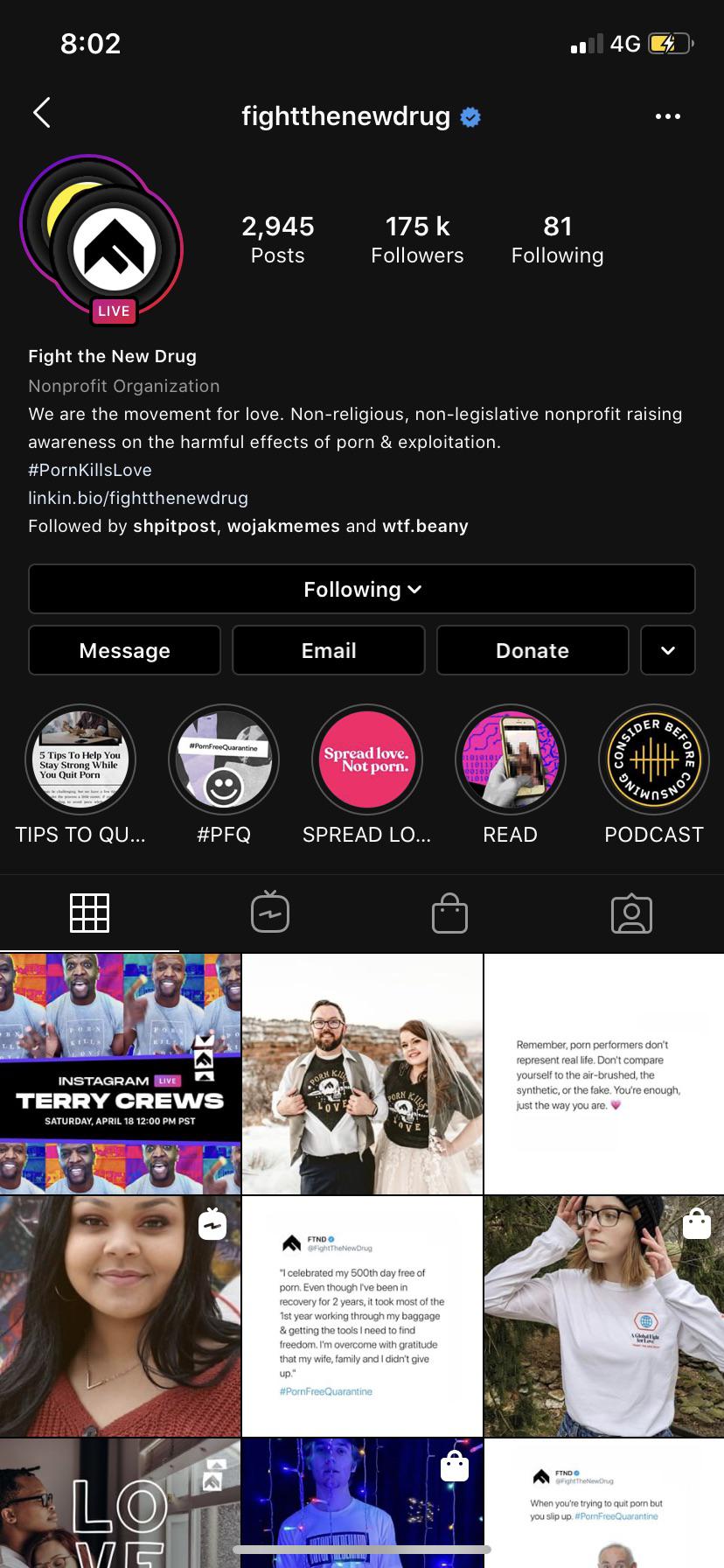Open the Following dropdown button
The width and height of the screenshot is (724, 1568).
click(362, 590)
